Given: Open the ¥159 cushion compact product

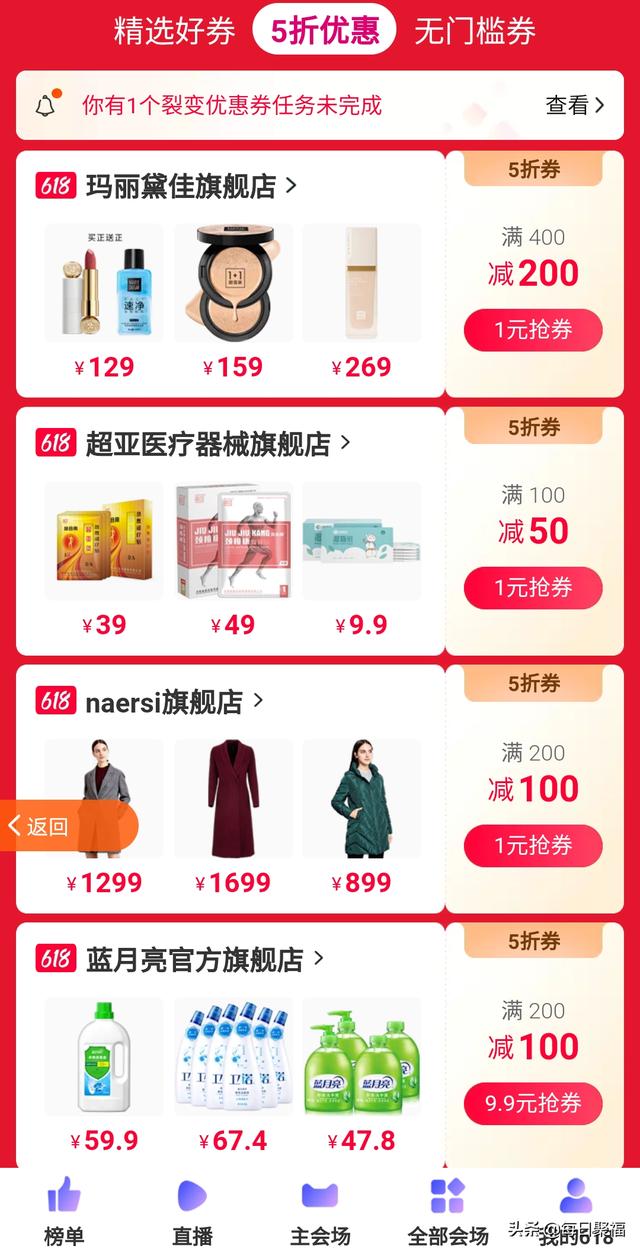Looking at the screenshot, I should tap(233, 285).
